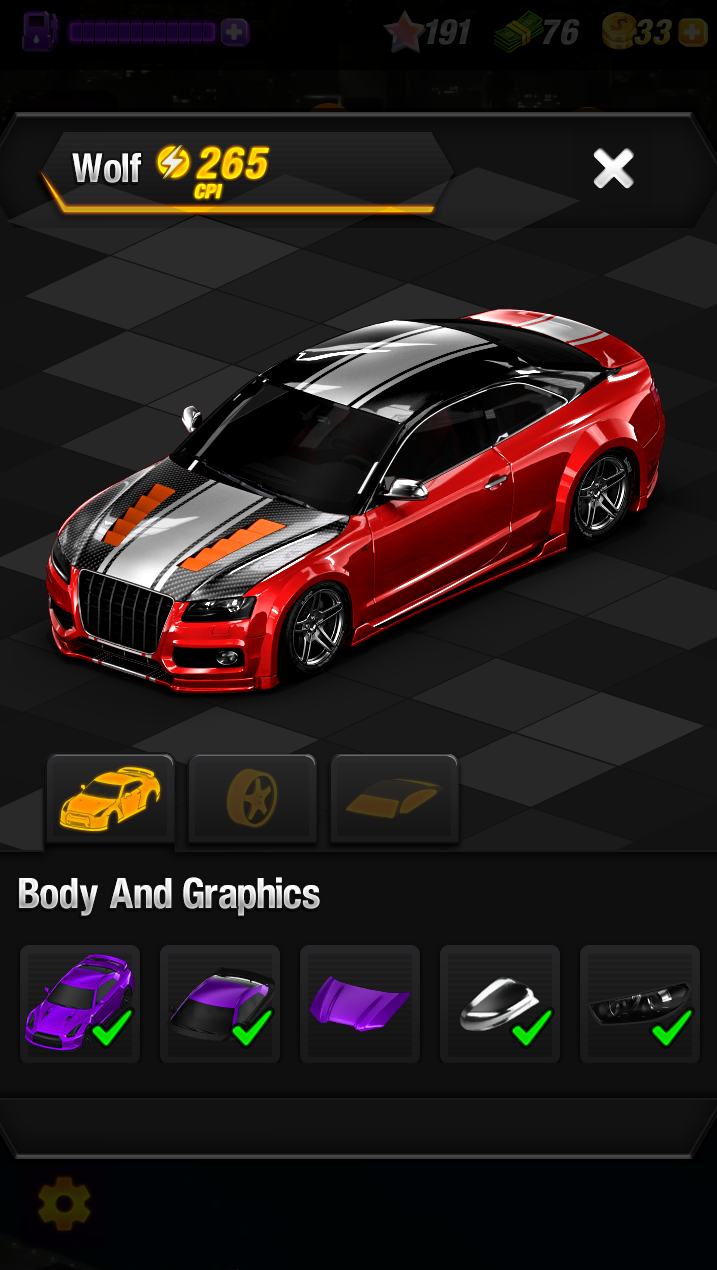Add more fuel with plus button
This screenshot has width=717, height=1270.
[x=235, y=32]
